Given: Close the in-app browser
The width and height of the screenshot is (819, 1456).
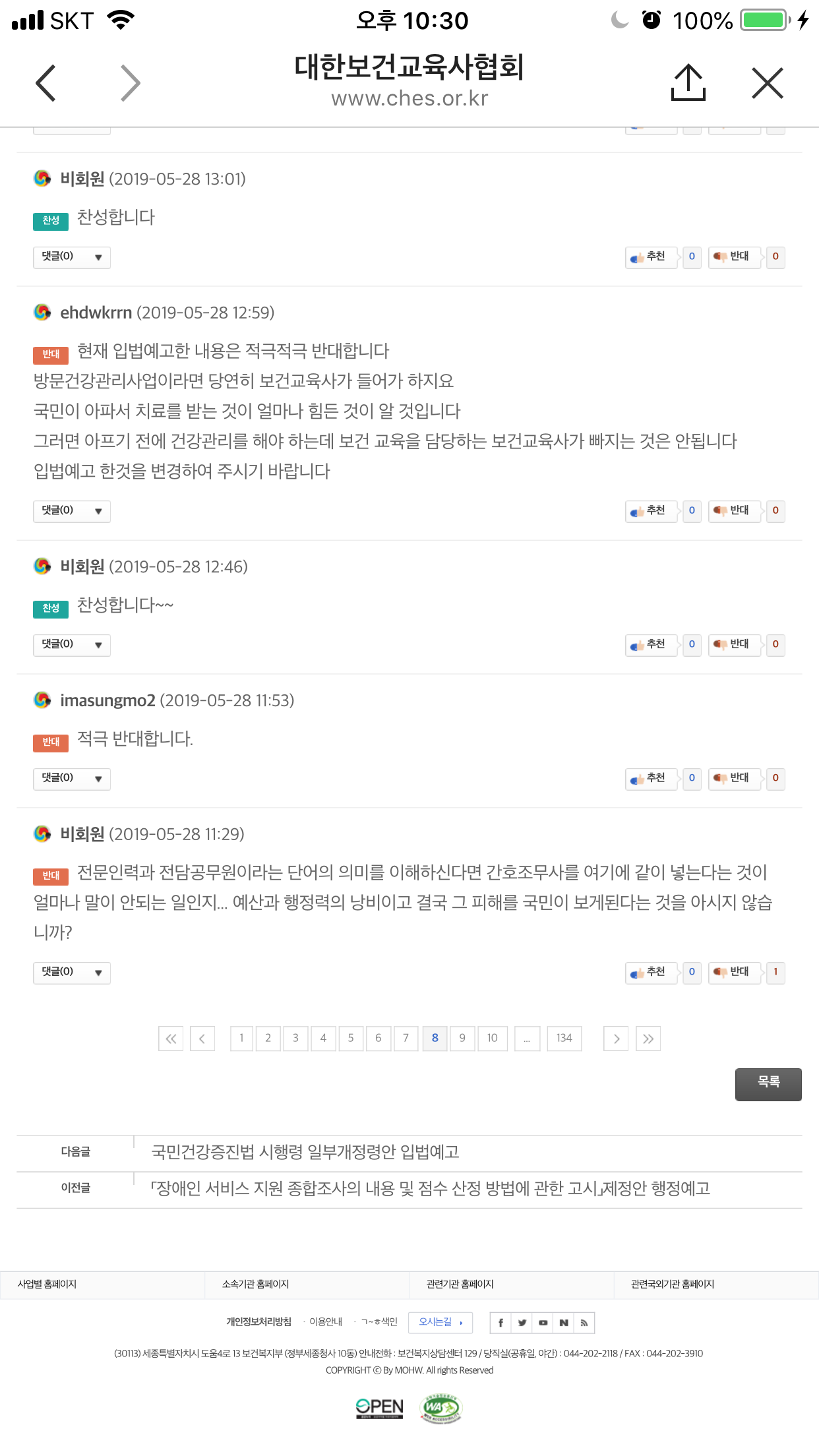Looking at the screenshot, I should 768,83.
